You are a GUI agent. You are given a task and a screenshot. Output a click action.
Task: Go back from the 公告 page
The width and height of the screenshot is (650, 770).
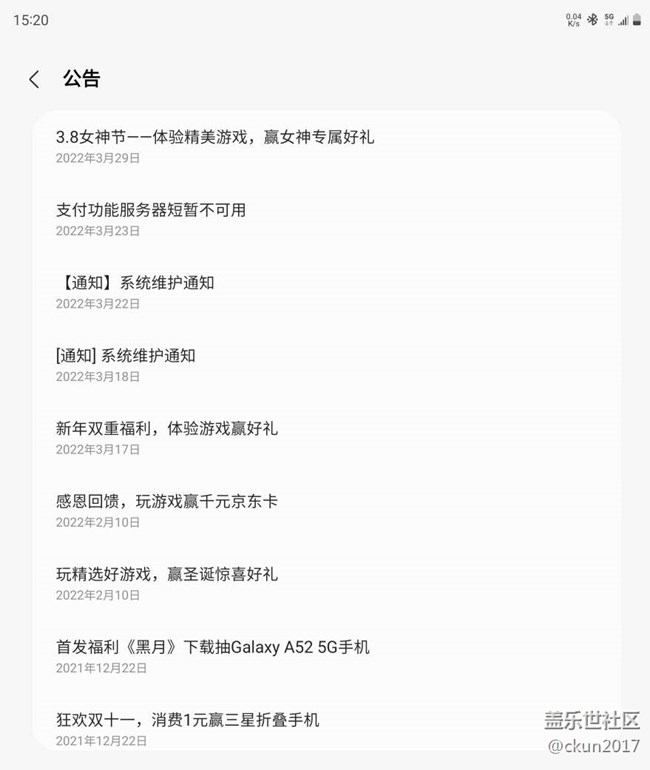34,79
